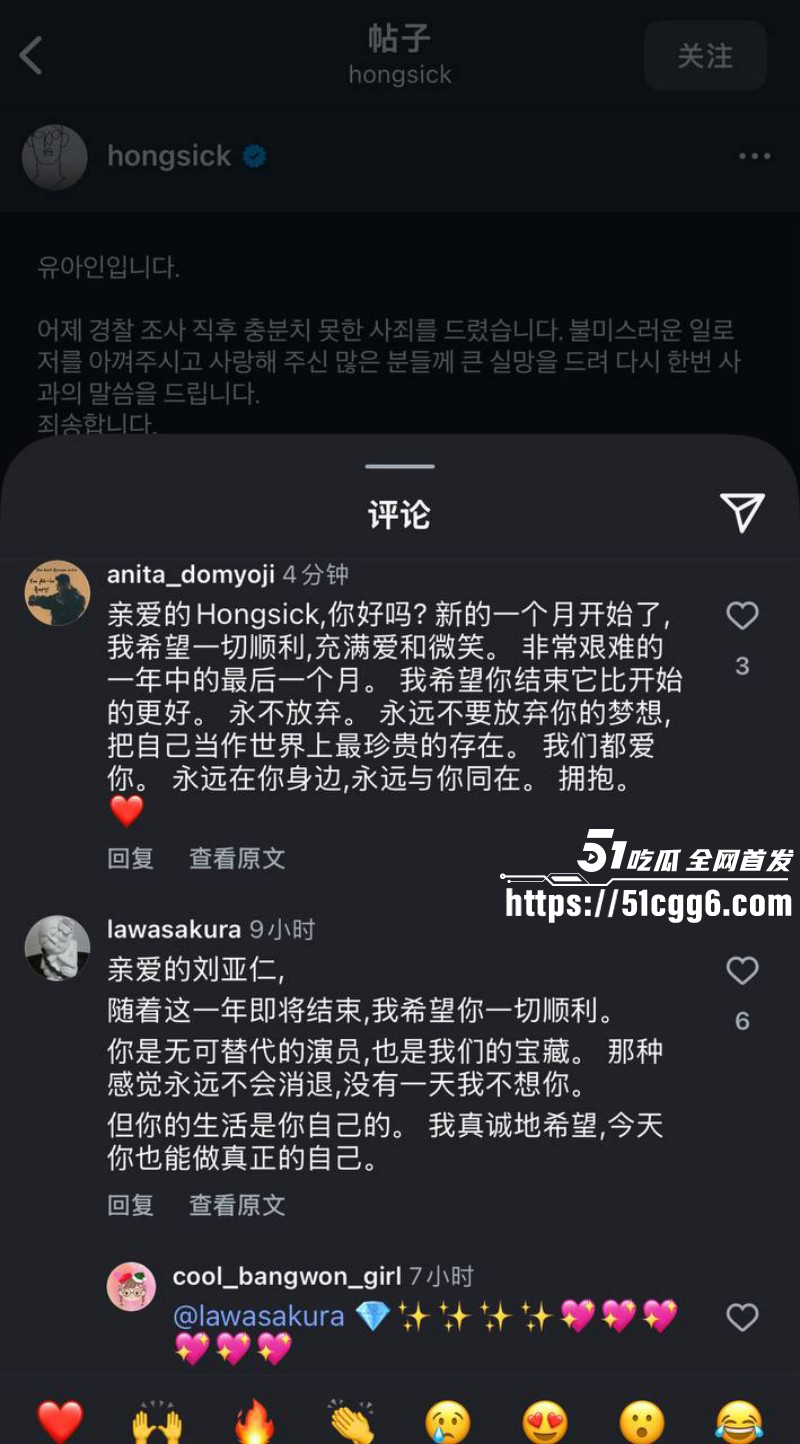This screenshot has width=800, height=1444.
Task: Tap the 关注 follow button
Action: (x=705, y=56)
